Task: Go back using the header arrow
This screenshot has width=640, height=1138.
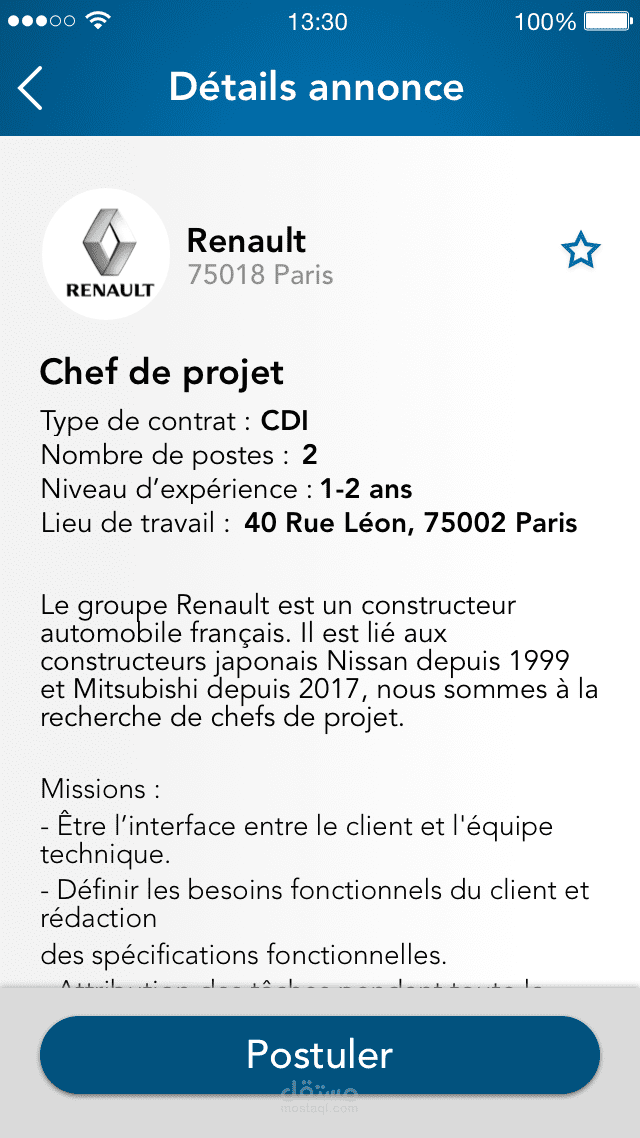Action: point(30,88)
